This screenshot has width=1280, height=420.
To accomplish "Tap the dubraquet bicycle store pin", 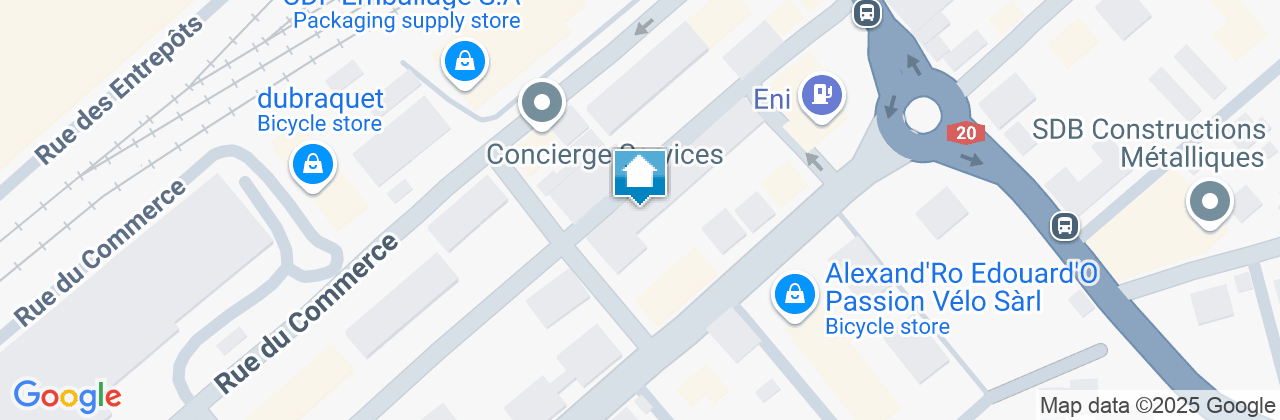I will point(313,163).
